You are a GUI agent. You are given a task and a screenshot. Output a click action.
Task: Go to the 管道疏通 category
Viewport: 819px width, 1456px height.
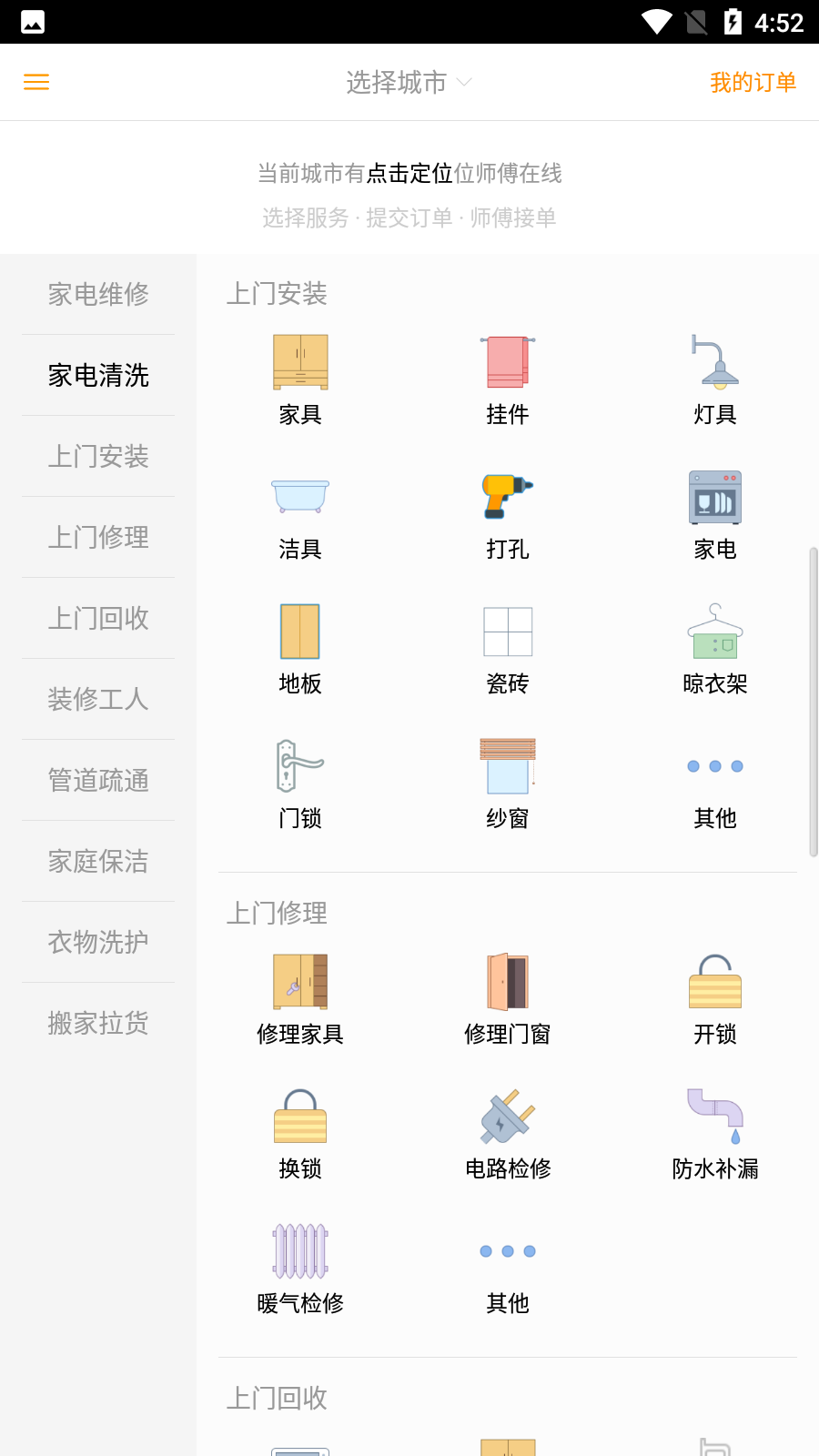(98, 780)
